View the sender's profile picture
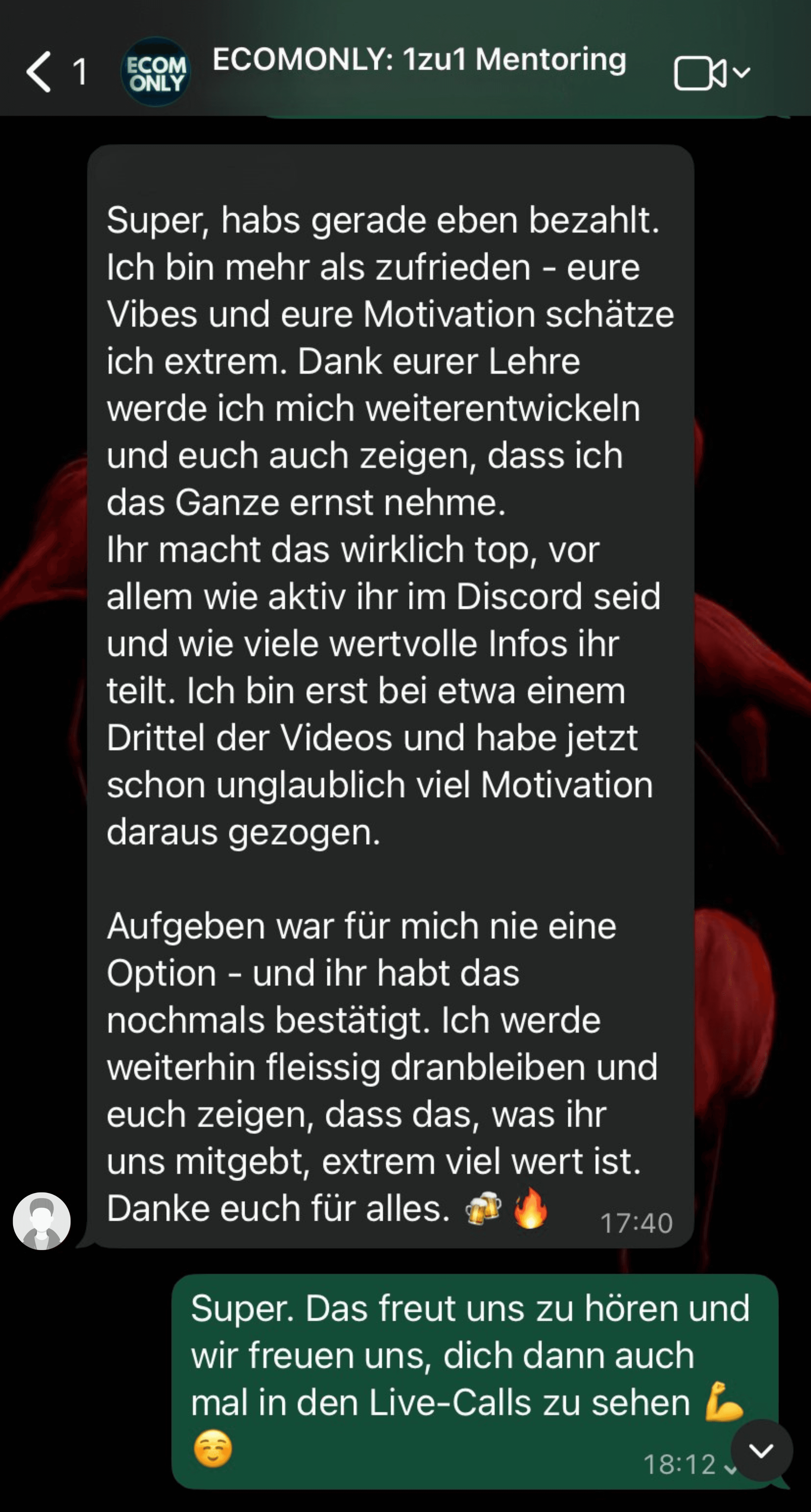Image resolution: width=811 pixels, height=1512 pixels. click(42, 1221)
